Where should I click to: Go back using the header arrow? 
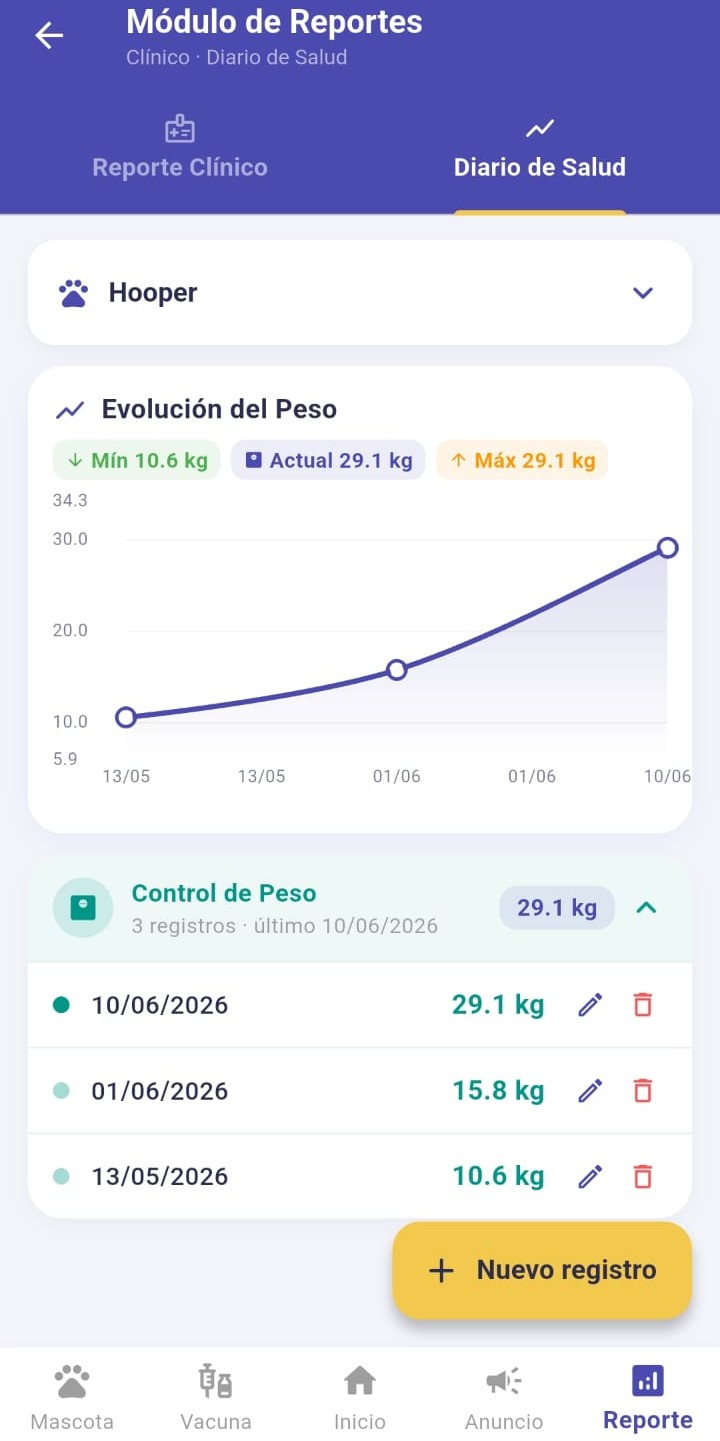(x=49, y=36)
